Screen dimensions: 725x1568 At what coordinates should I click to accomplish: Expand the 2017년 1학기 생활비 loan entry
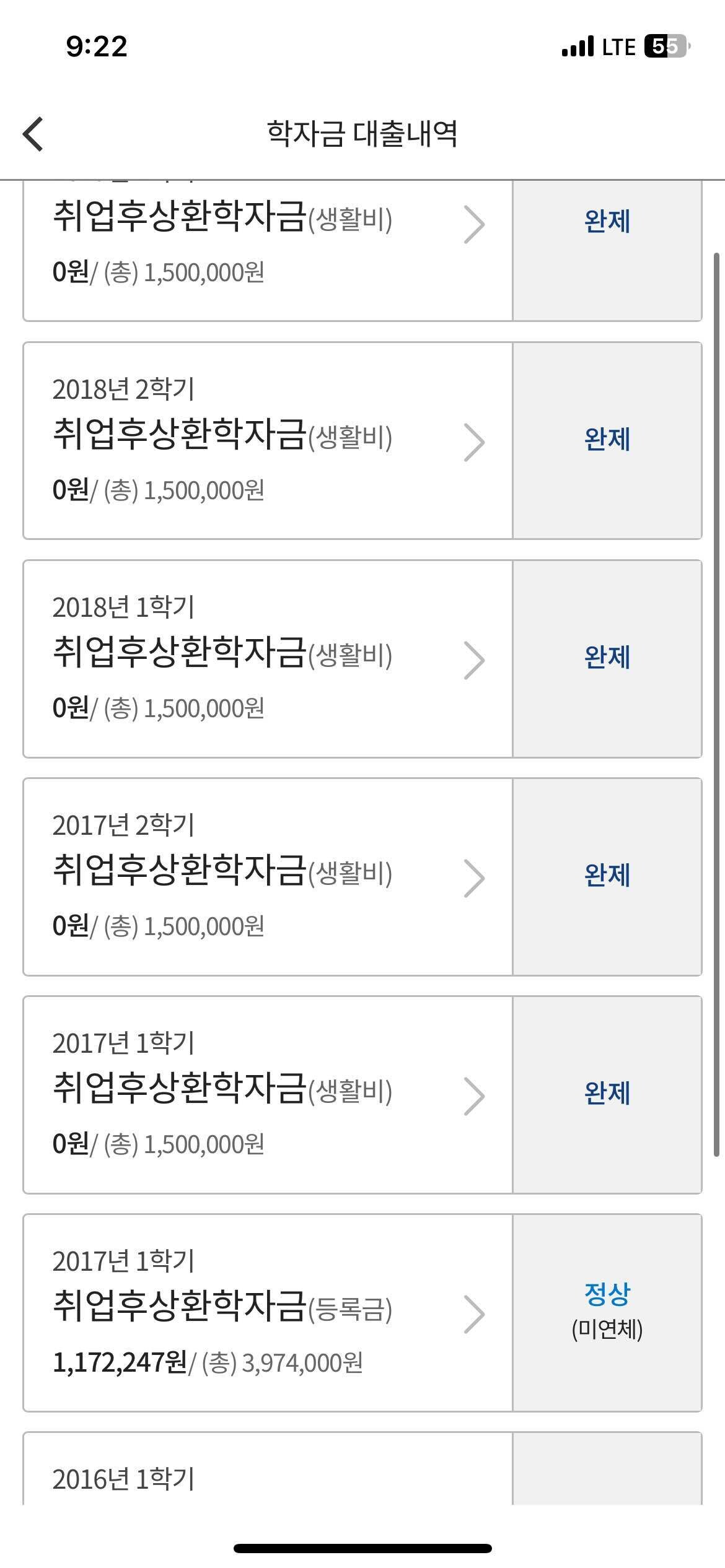tap(266, 1096)
